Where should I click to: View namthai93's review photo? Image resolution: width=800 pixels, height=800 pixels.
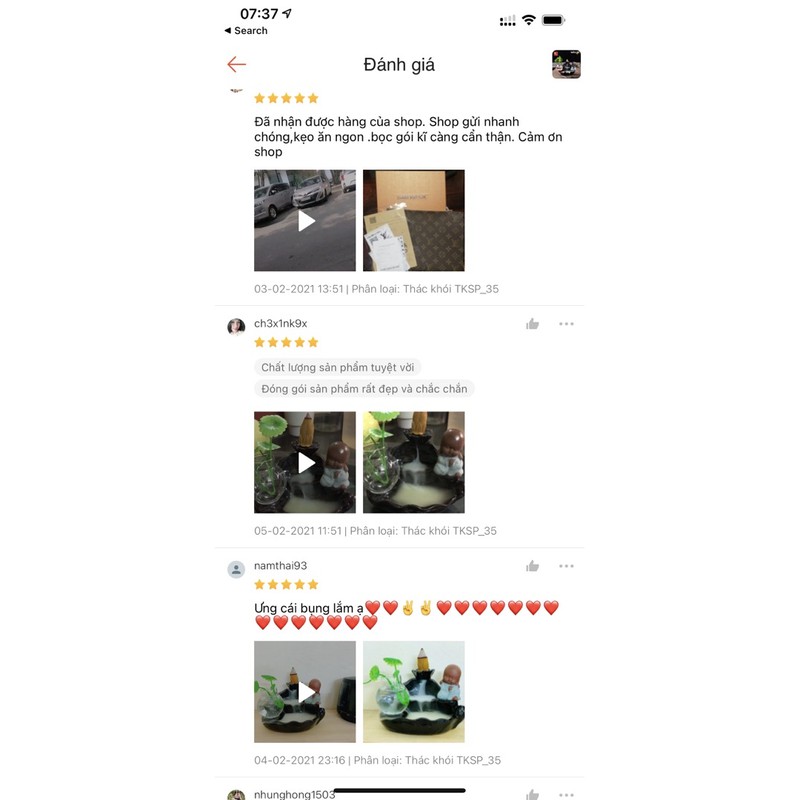click(x=414, y=692)
